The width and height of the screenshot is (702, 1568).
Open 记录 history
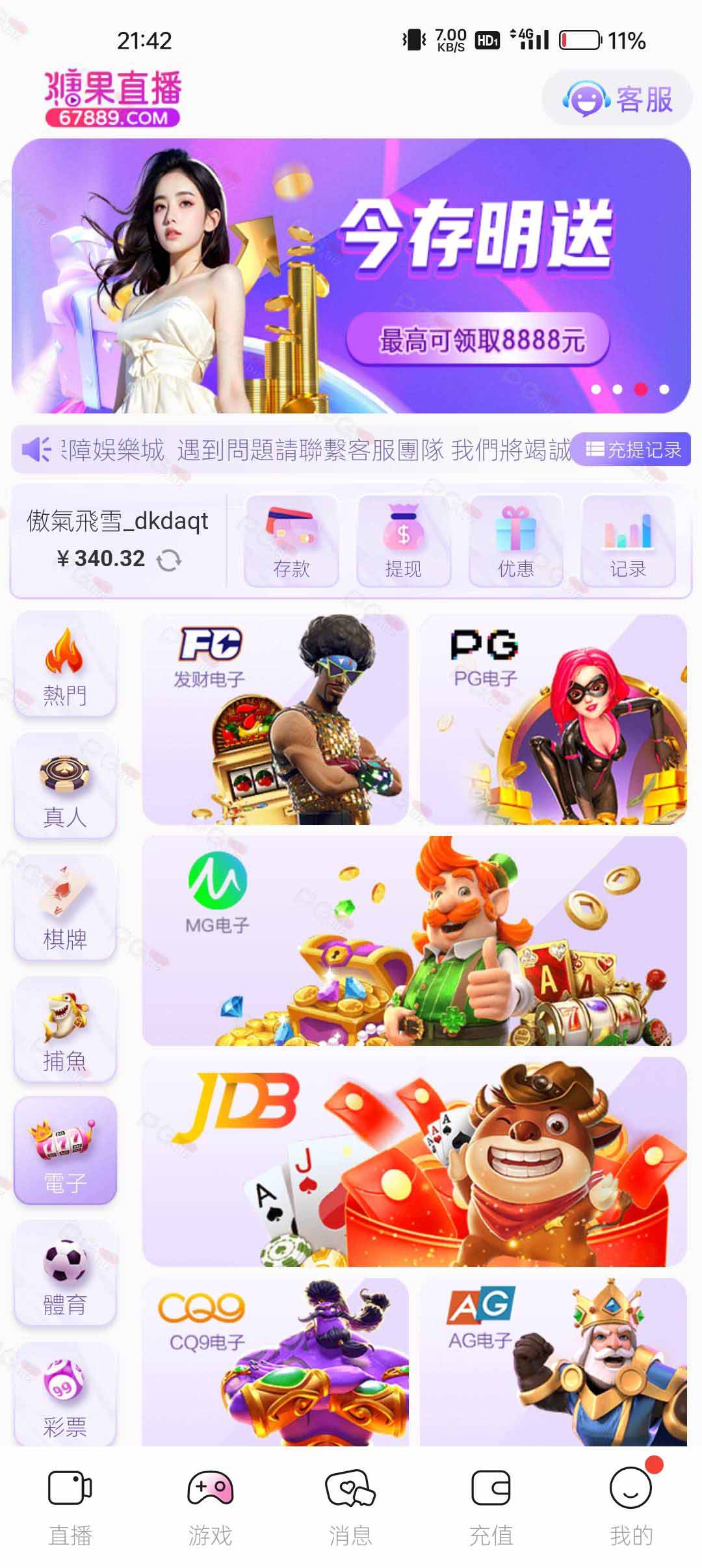[627, 541]
